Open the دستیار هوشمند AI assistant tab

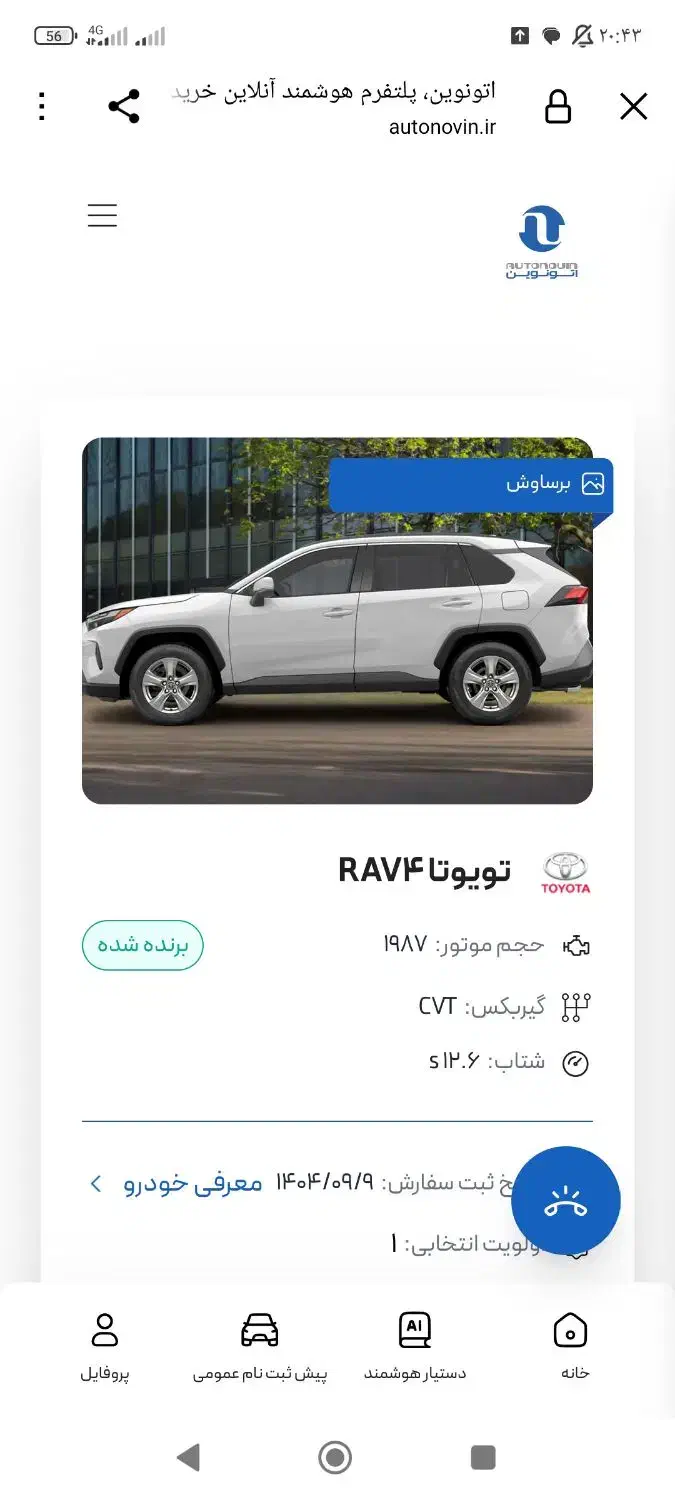415,1346
